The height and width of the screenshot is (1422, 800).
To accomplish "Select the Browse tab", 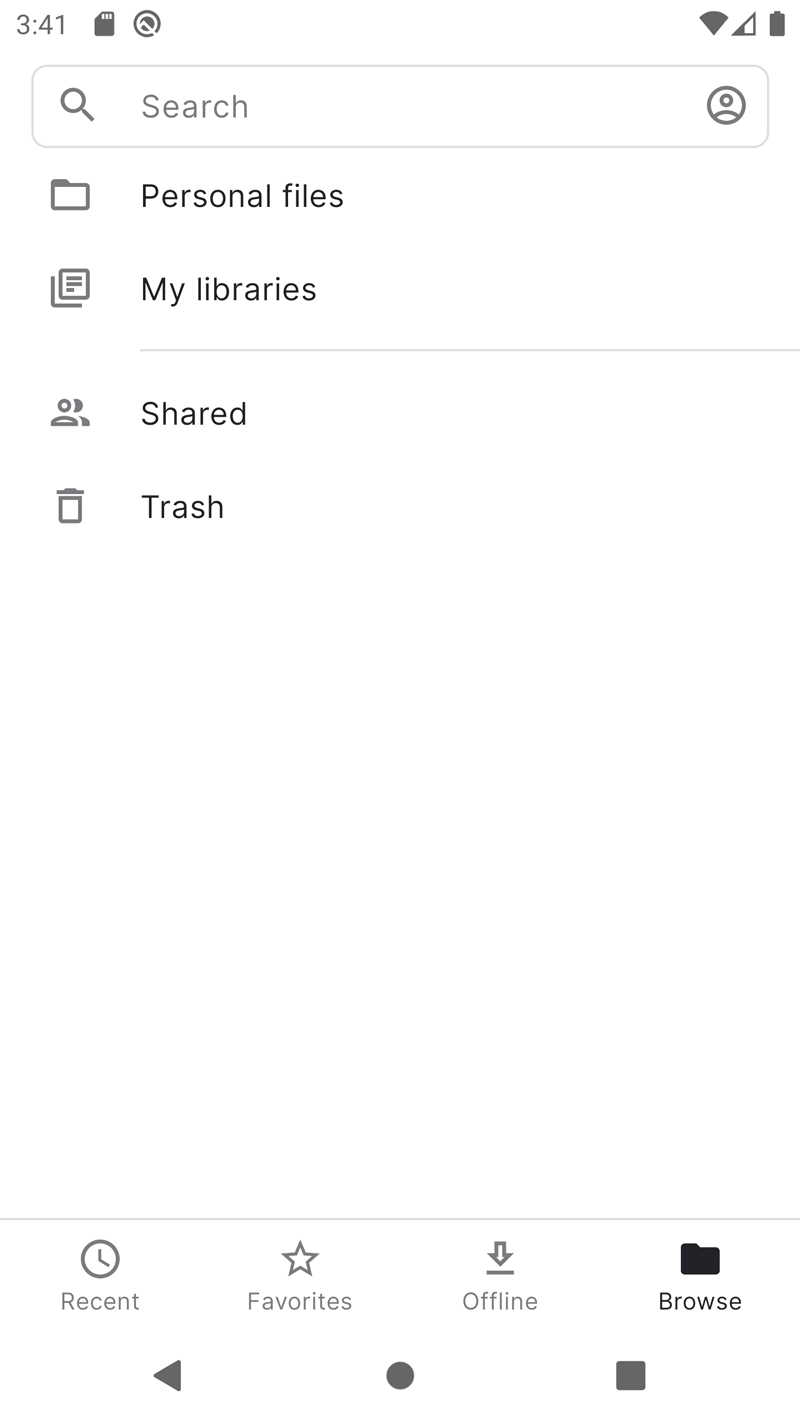I will pyautogui.click(x=700, y=1276).
